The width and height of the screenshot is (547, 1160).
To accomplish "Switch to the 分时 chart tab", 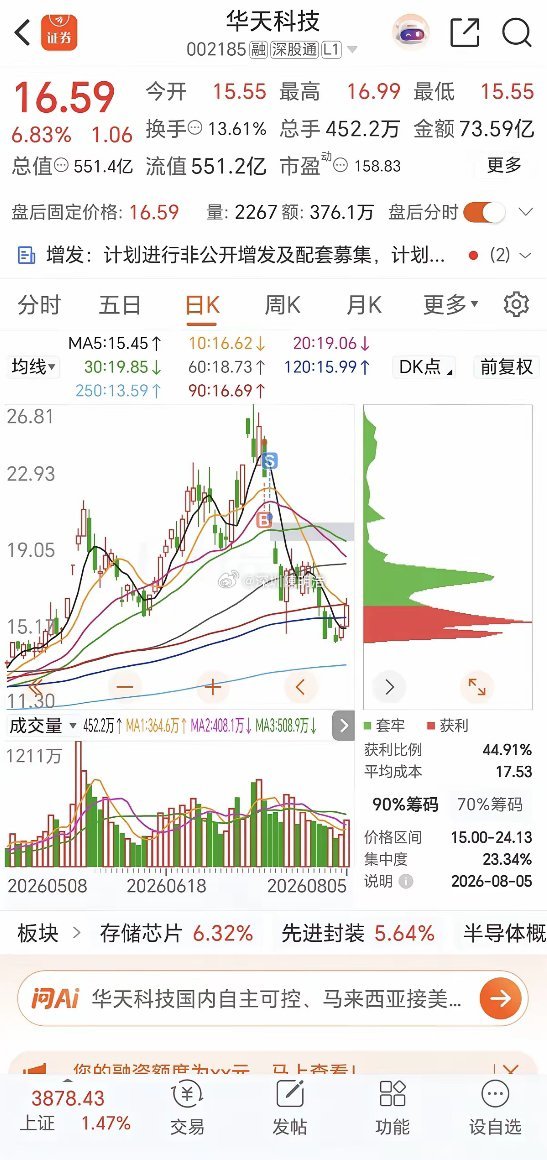I will 39,305.
